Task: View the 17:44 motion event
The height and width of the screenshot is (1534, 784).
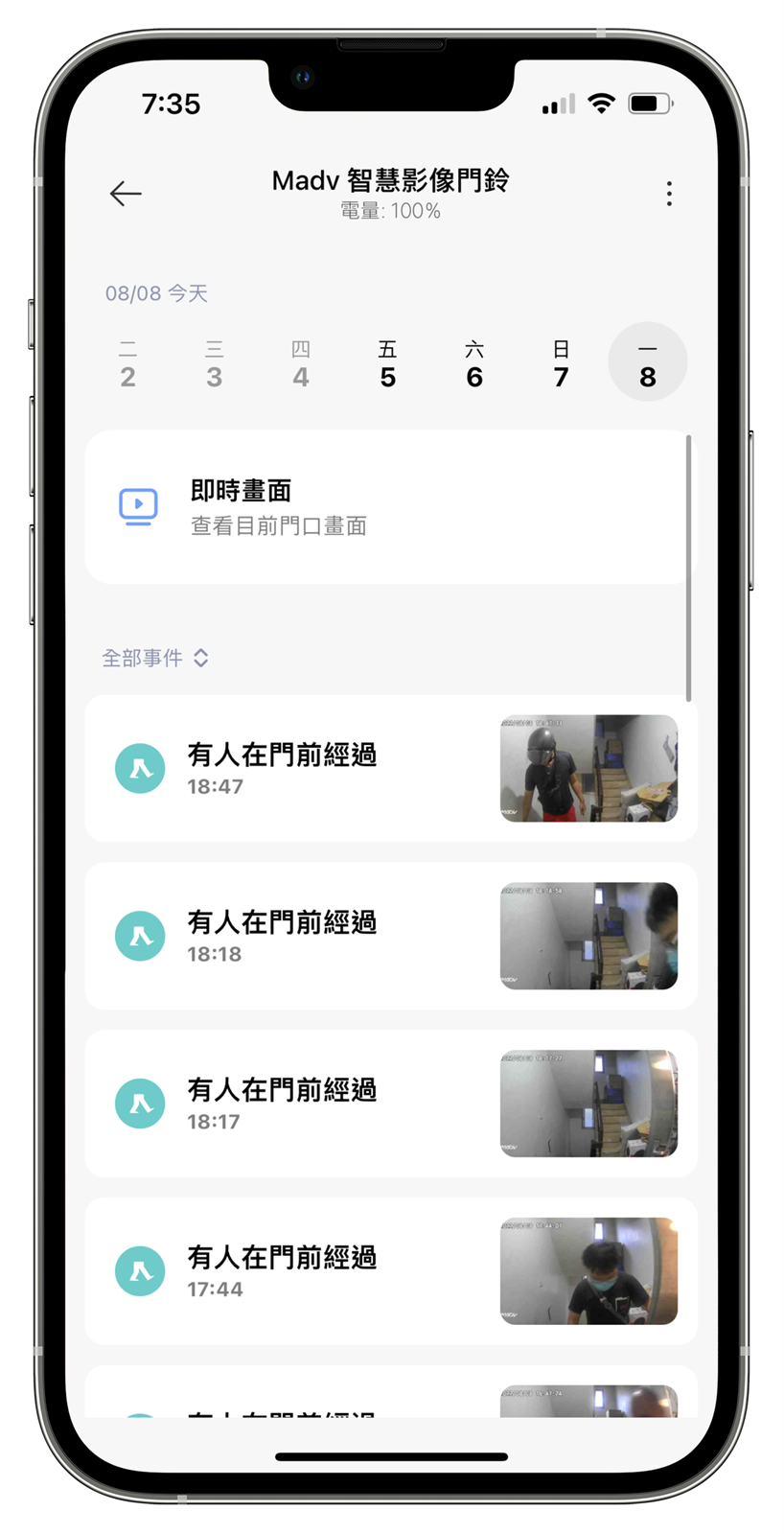Action: pyautogui.click(x=388, y=1271)
